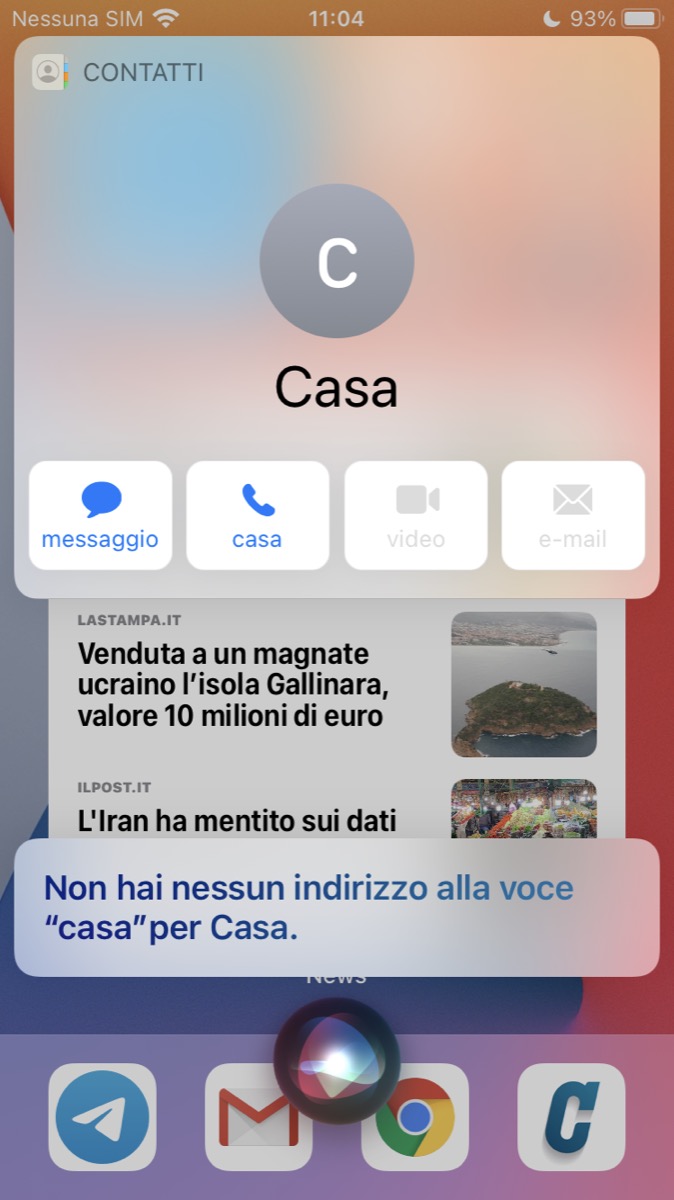Open Contatti app from the card header

coord(120,72)
